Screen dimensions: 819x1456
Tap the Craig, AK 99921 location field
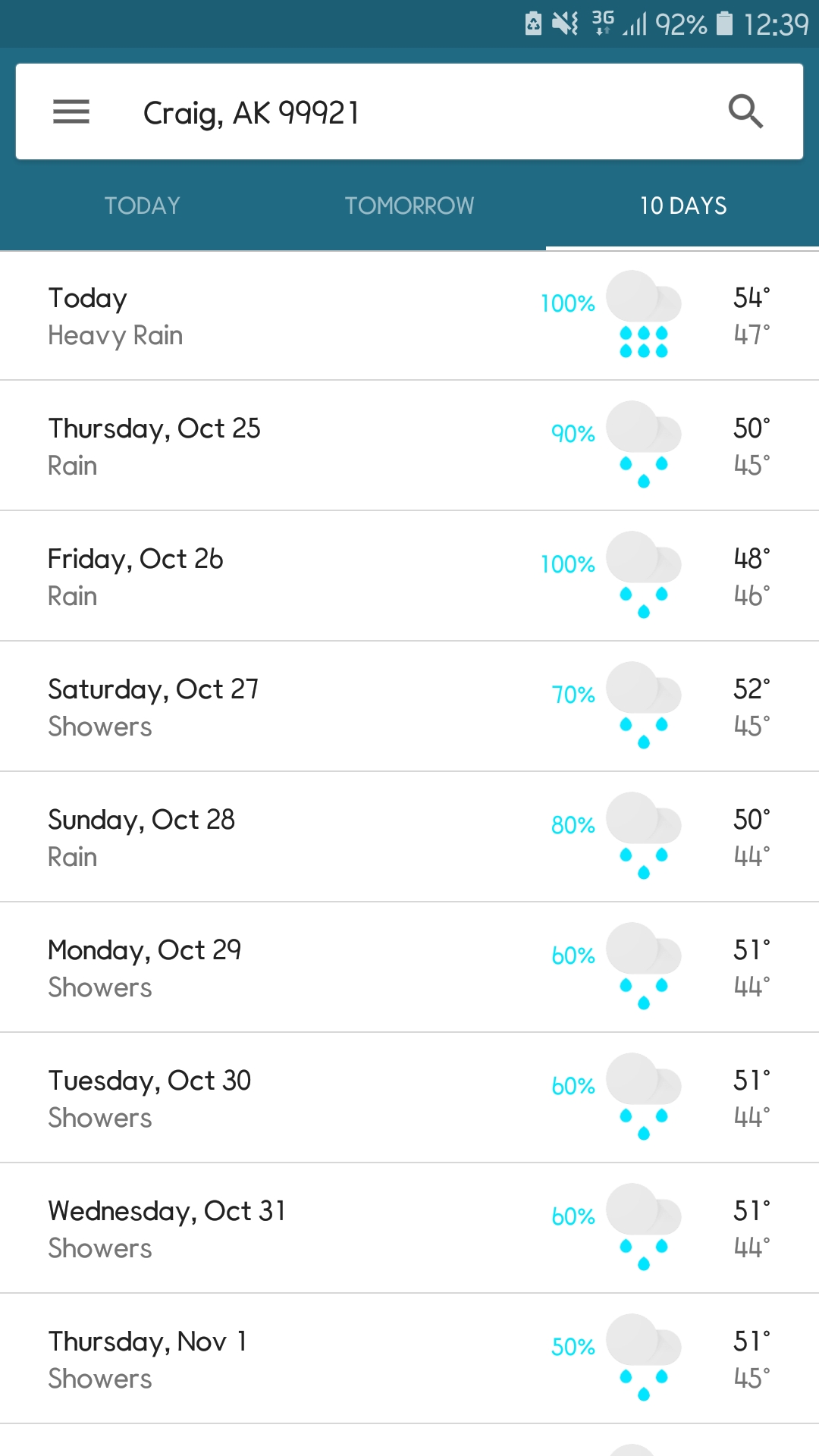click(x=409, y=112)
